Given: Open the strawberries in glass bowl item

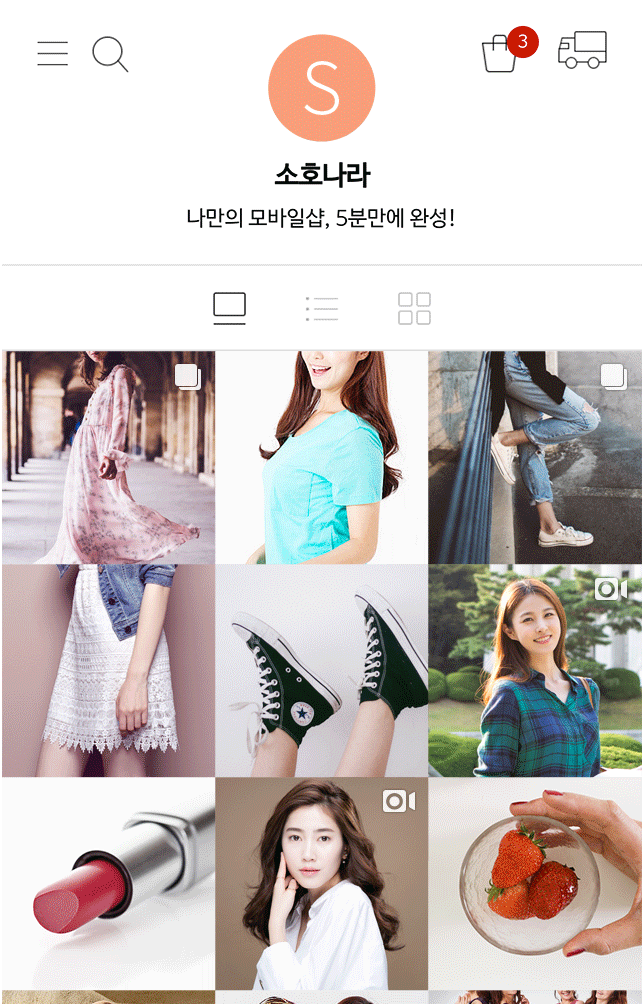Looking at the screenshot, I should tap(535, 883).
